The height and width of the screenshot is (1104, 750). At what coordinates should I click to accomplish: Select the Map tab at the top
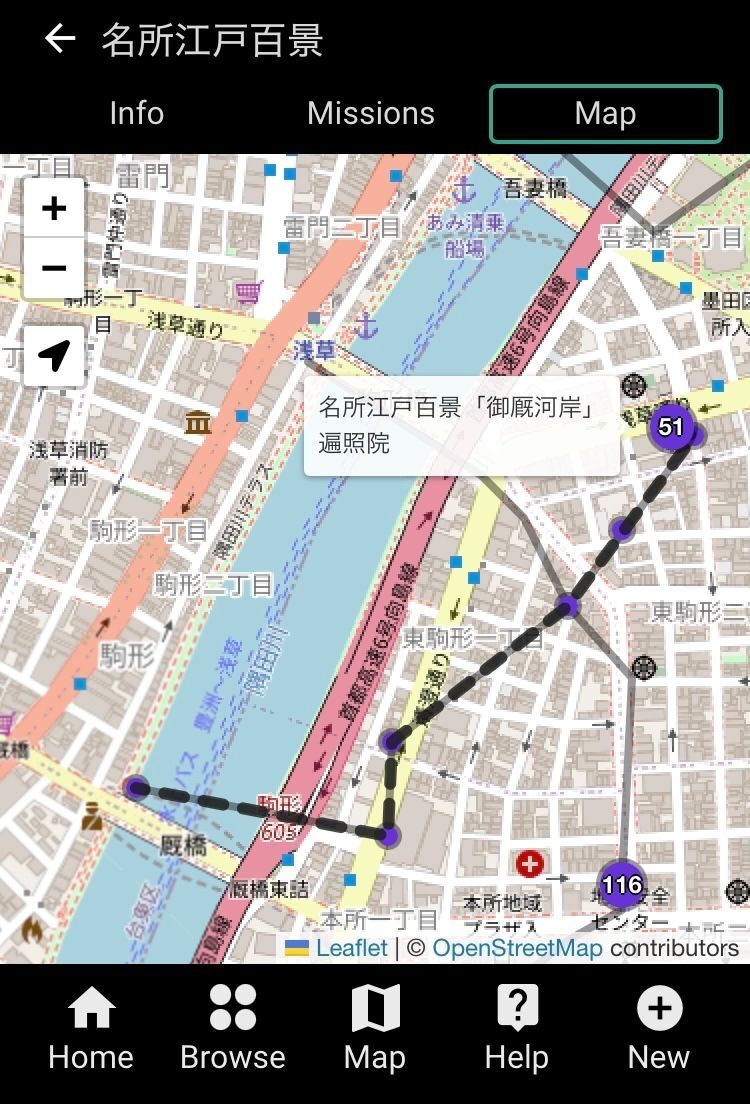click(605, 114)
